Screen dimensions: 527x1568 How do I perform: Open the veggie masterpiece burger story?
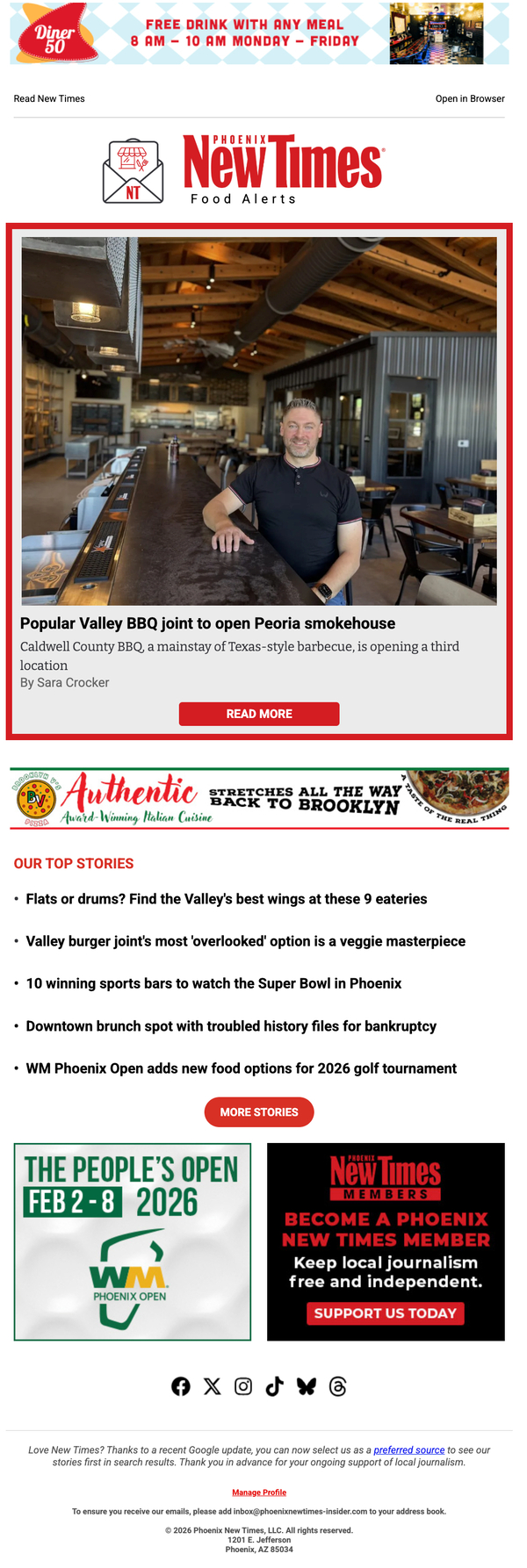[245, 941]
